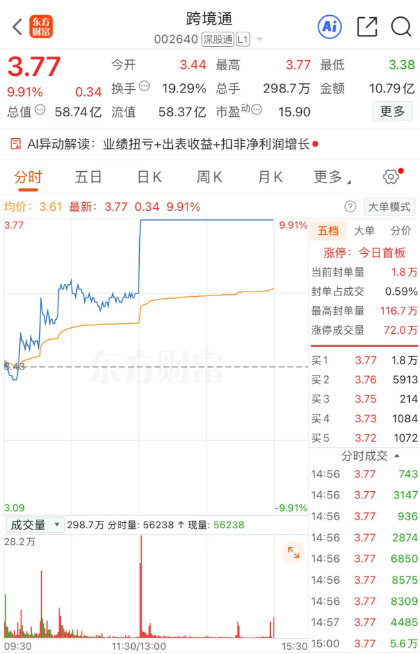The image size is (420, 654).
Task: Select the 大单 tab
Action: click(364, 231)
